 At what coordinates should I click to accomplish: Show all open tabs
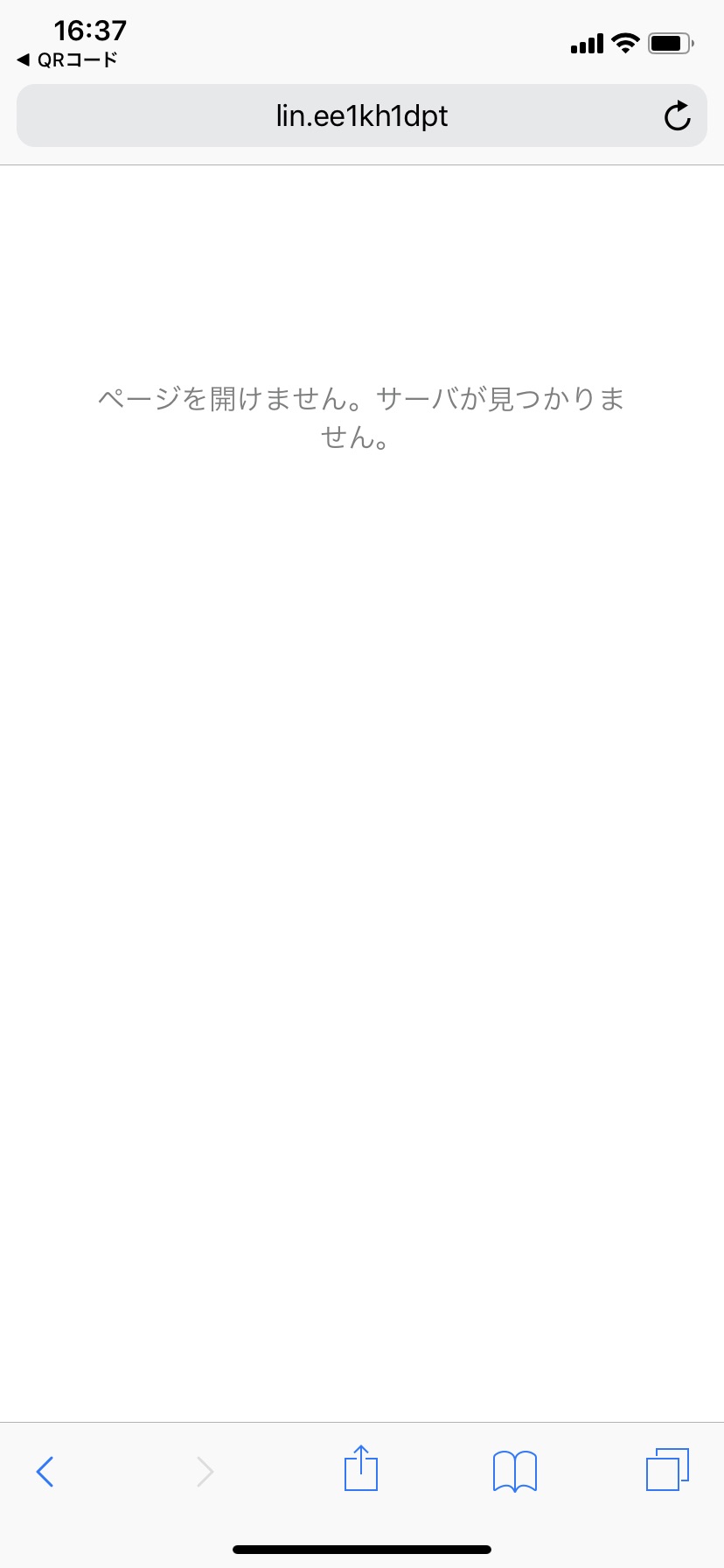[x=668, y=1469]
